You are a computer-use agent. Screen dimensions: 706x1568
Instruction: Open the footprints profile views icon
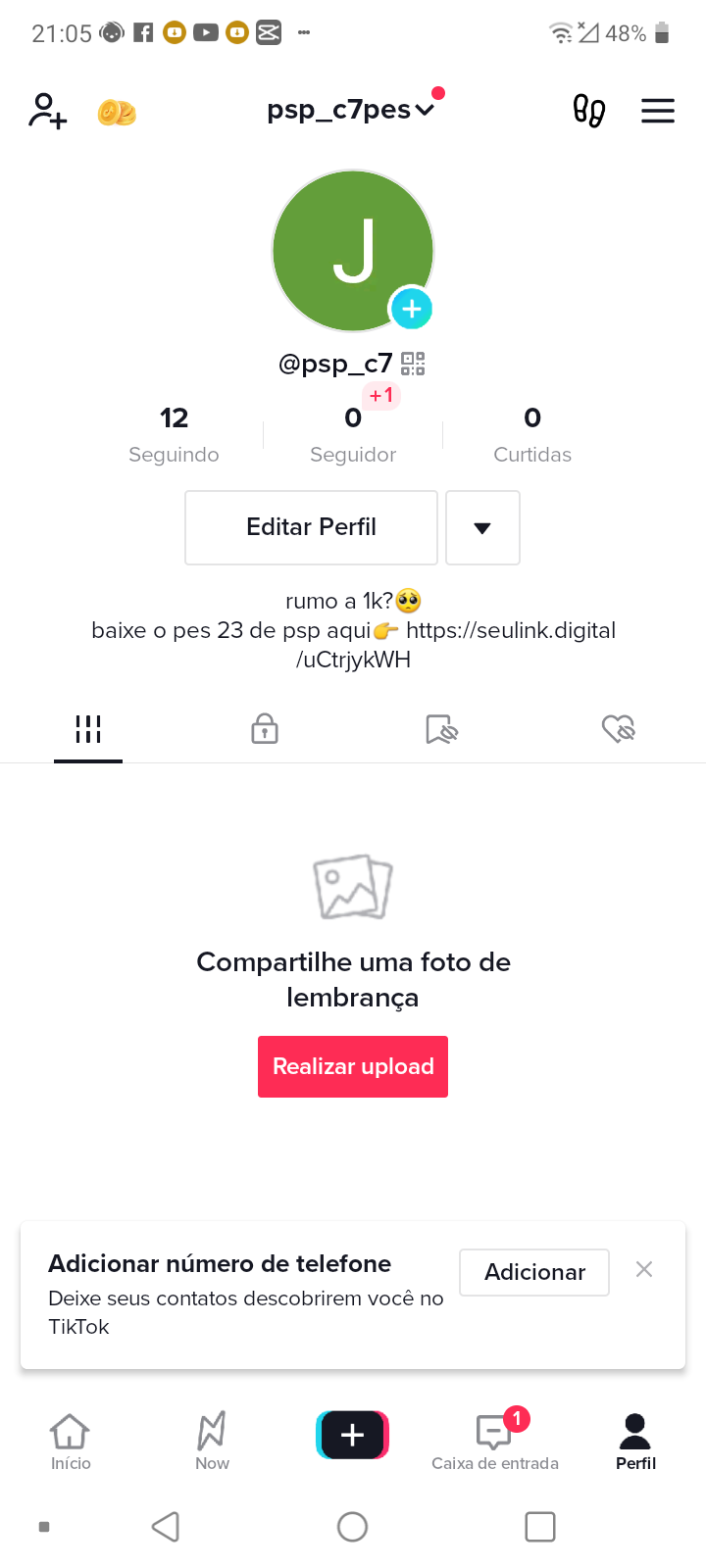(x=589, y=111)
